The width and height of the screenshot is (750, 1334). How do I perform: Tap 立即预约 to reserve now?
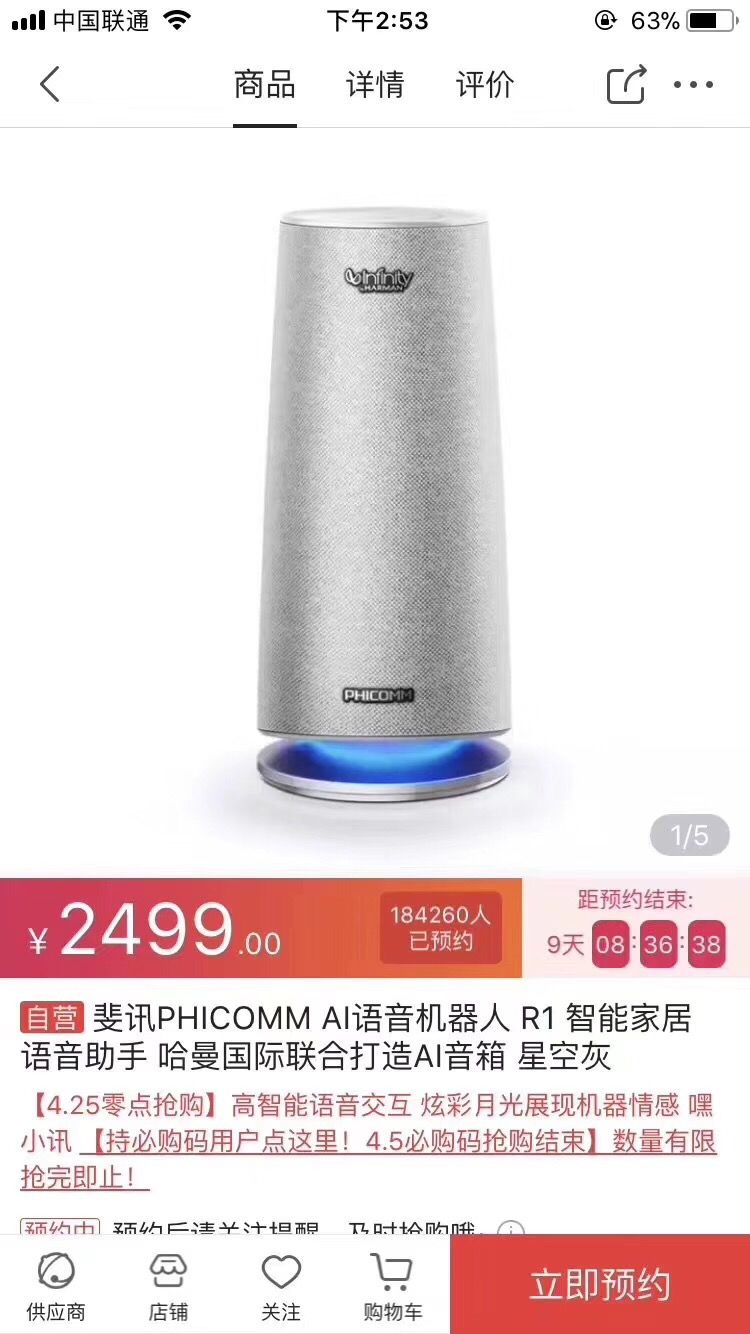(x=600, y=1285)
